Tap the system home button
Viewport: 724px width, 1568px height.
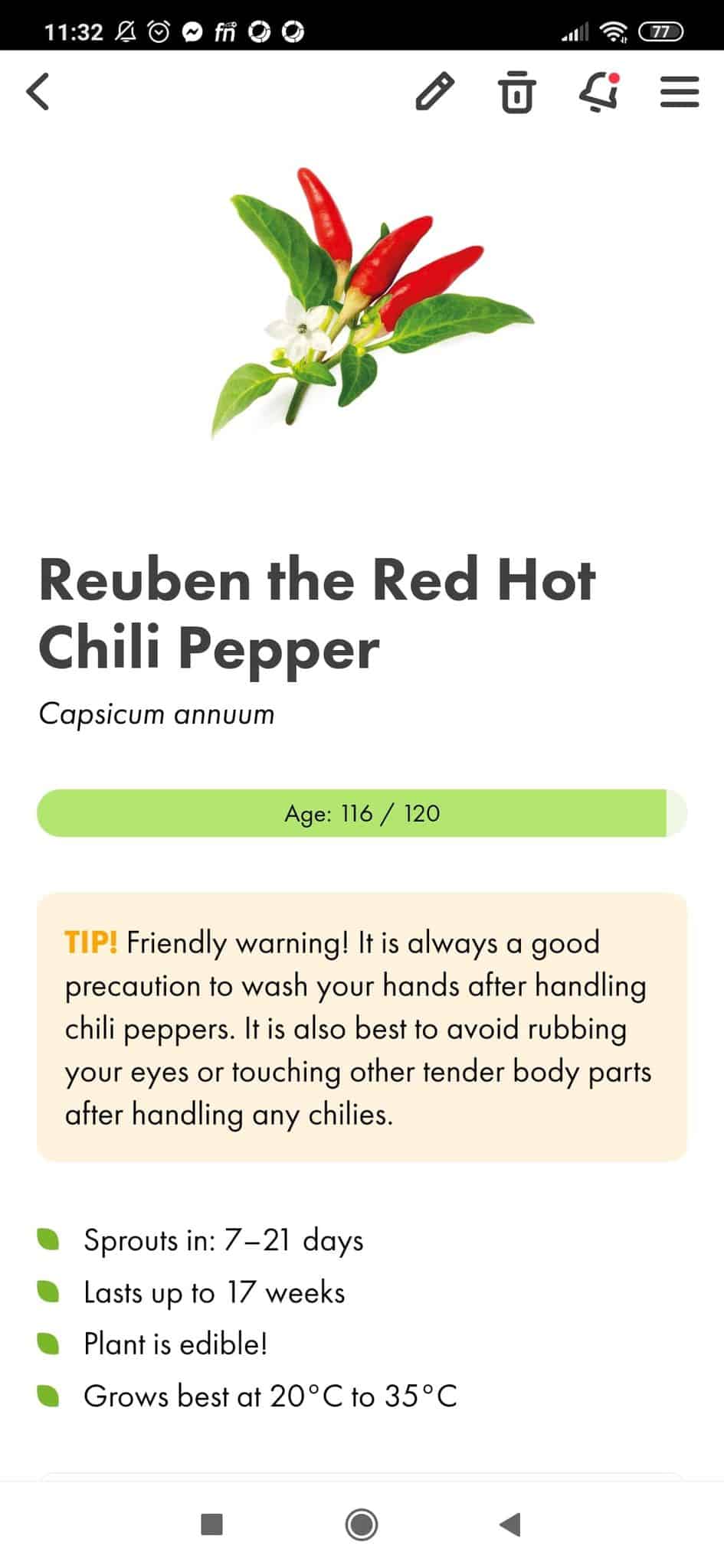pos(362,1524)
